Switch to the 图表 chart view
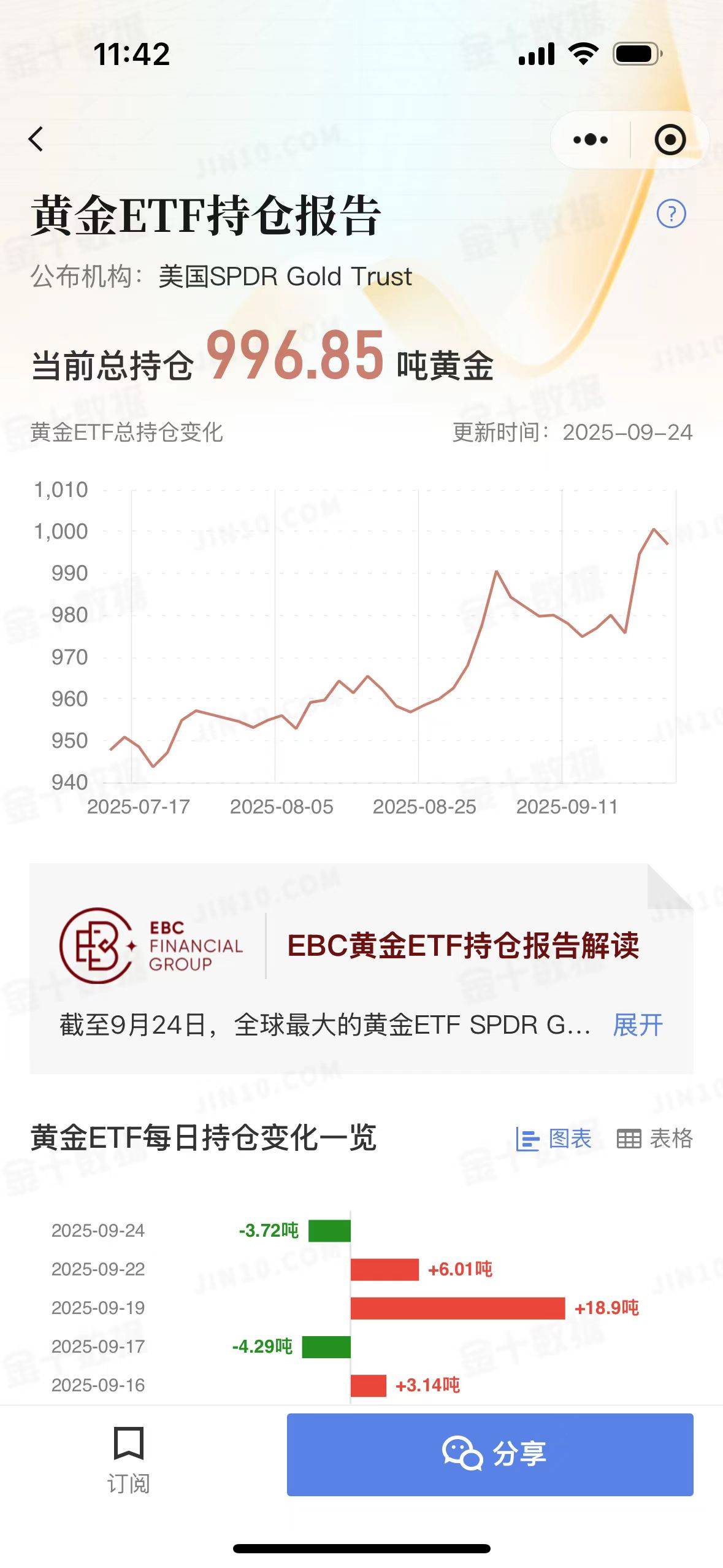Viewport: 723px width, 1568px height. (x=554, y=1139)
